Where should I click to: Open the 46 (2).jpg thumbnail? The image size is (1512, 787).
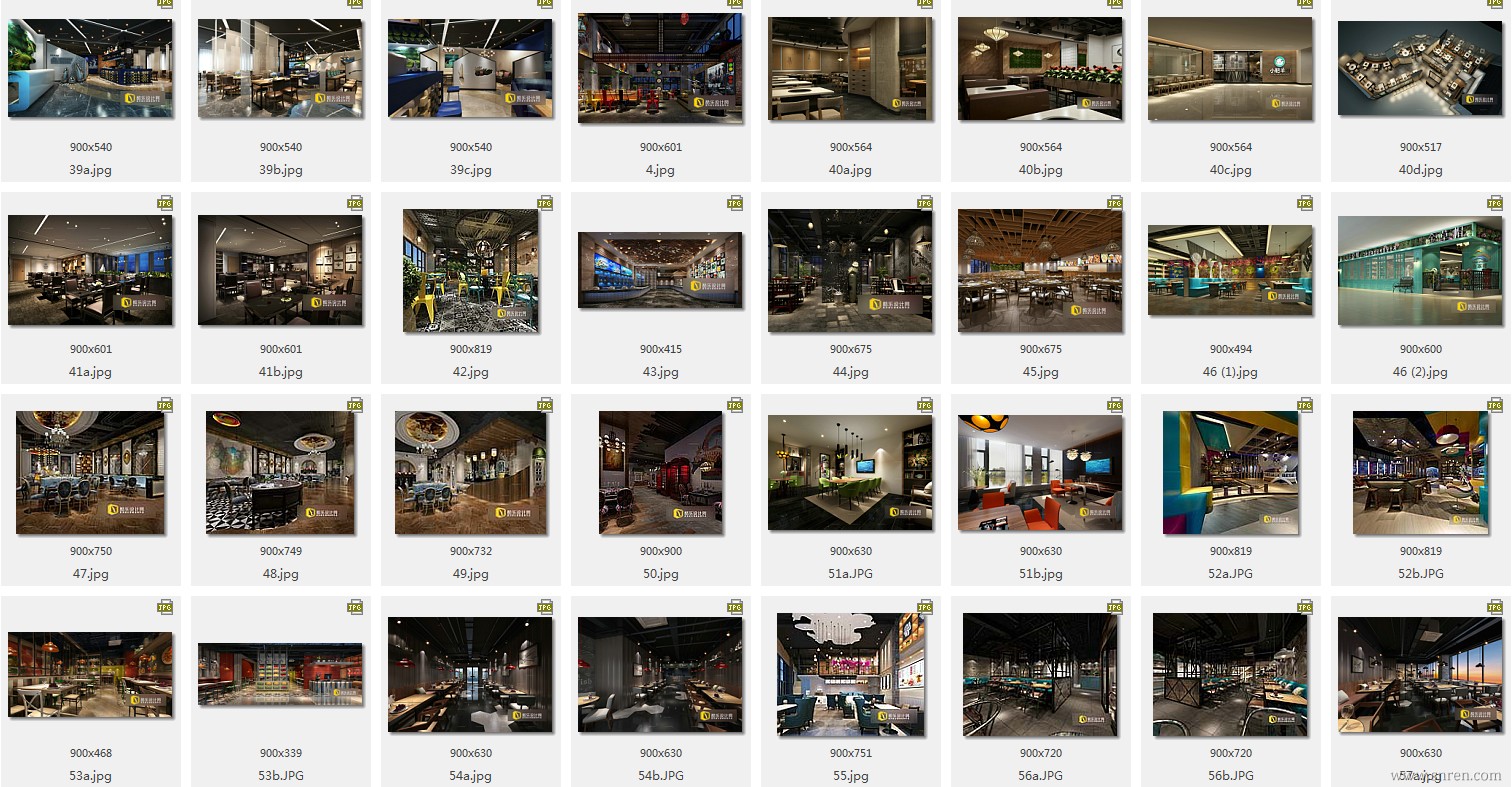pyautogui.click(x=1420, y=270)
